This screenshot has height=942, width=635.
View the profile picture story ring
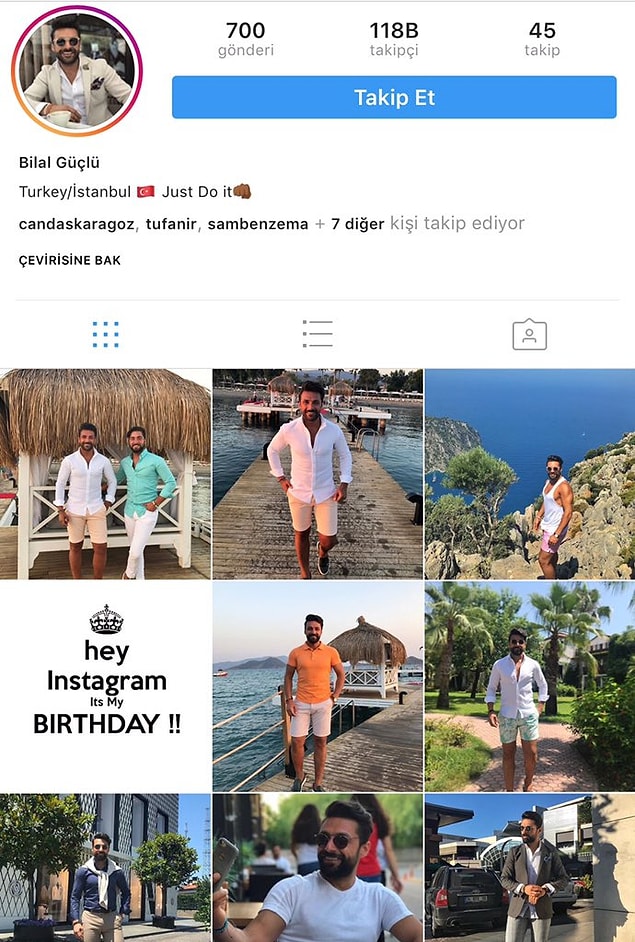pos(77,71)
